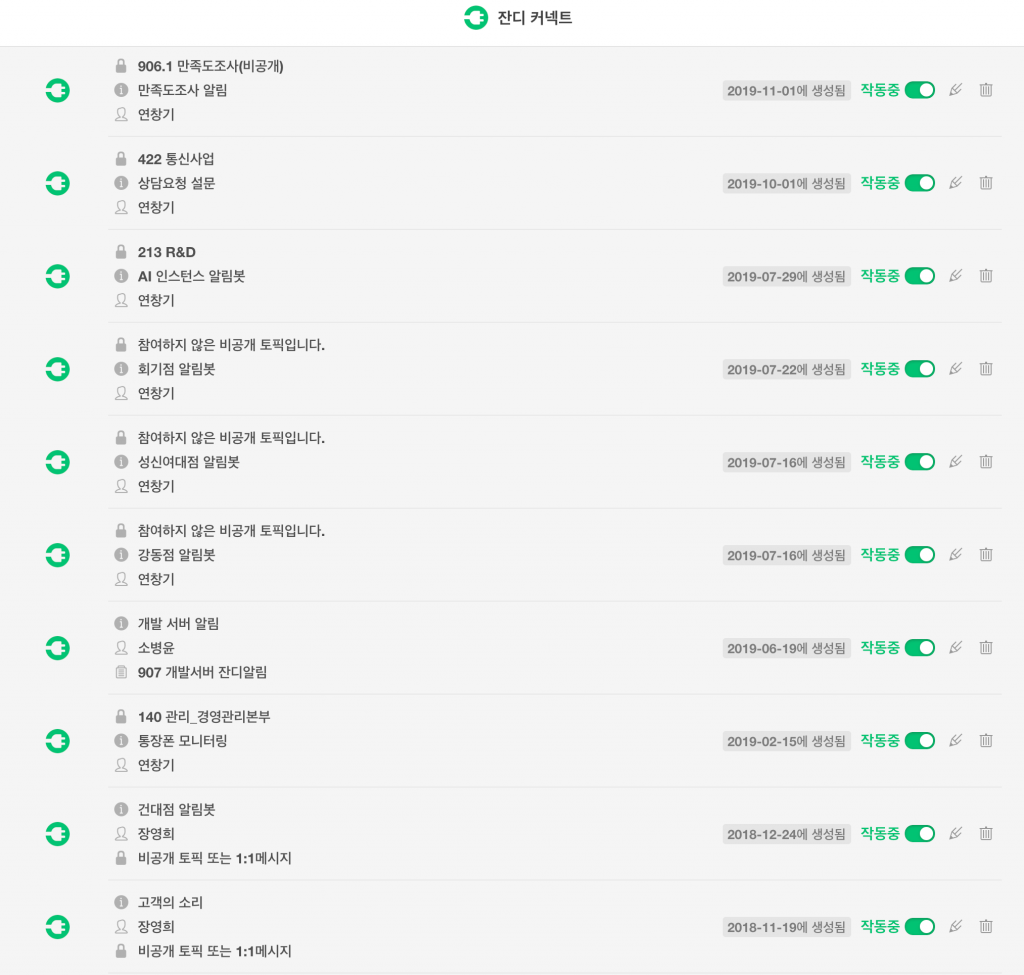Edit the 회기점 알림봇 connect
The height and width of the screenshot is (975, 1024).
click(955, 369)
